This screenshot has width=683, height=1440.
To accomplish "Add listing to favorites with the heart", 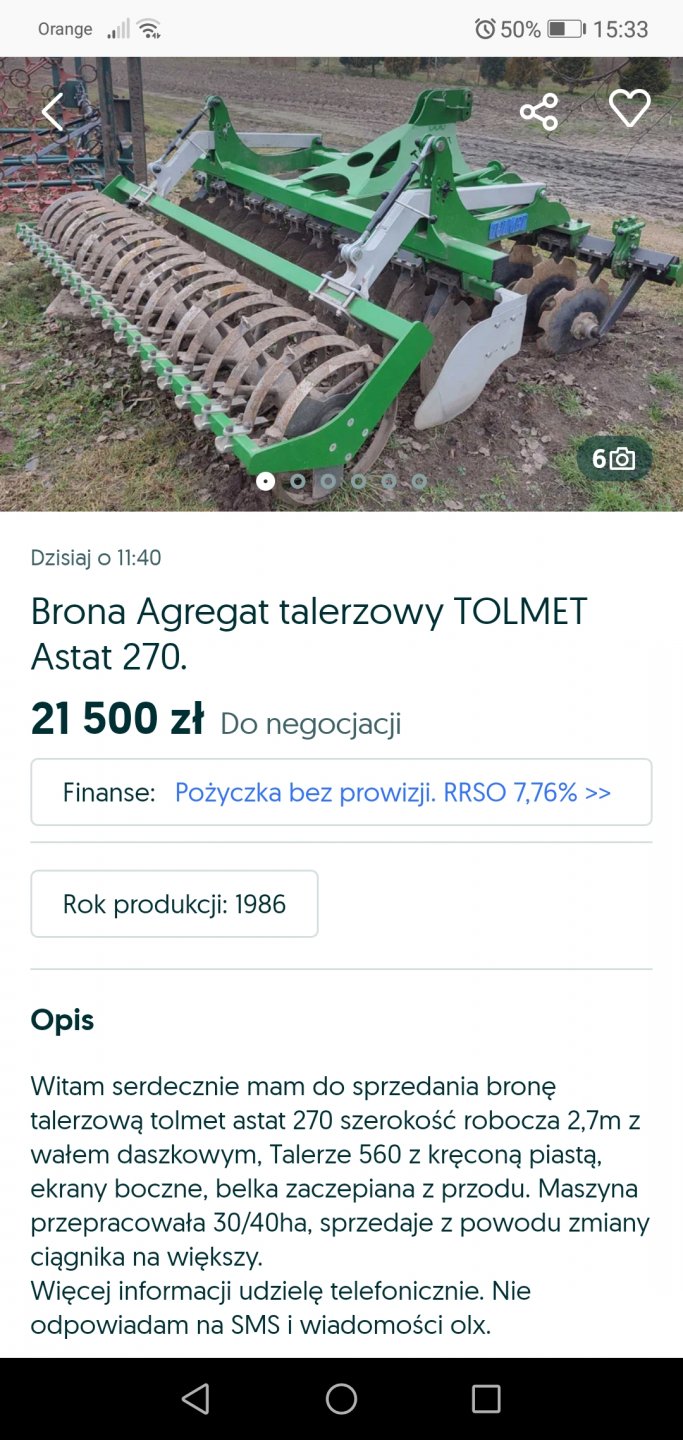I will [629, 109].
